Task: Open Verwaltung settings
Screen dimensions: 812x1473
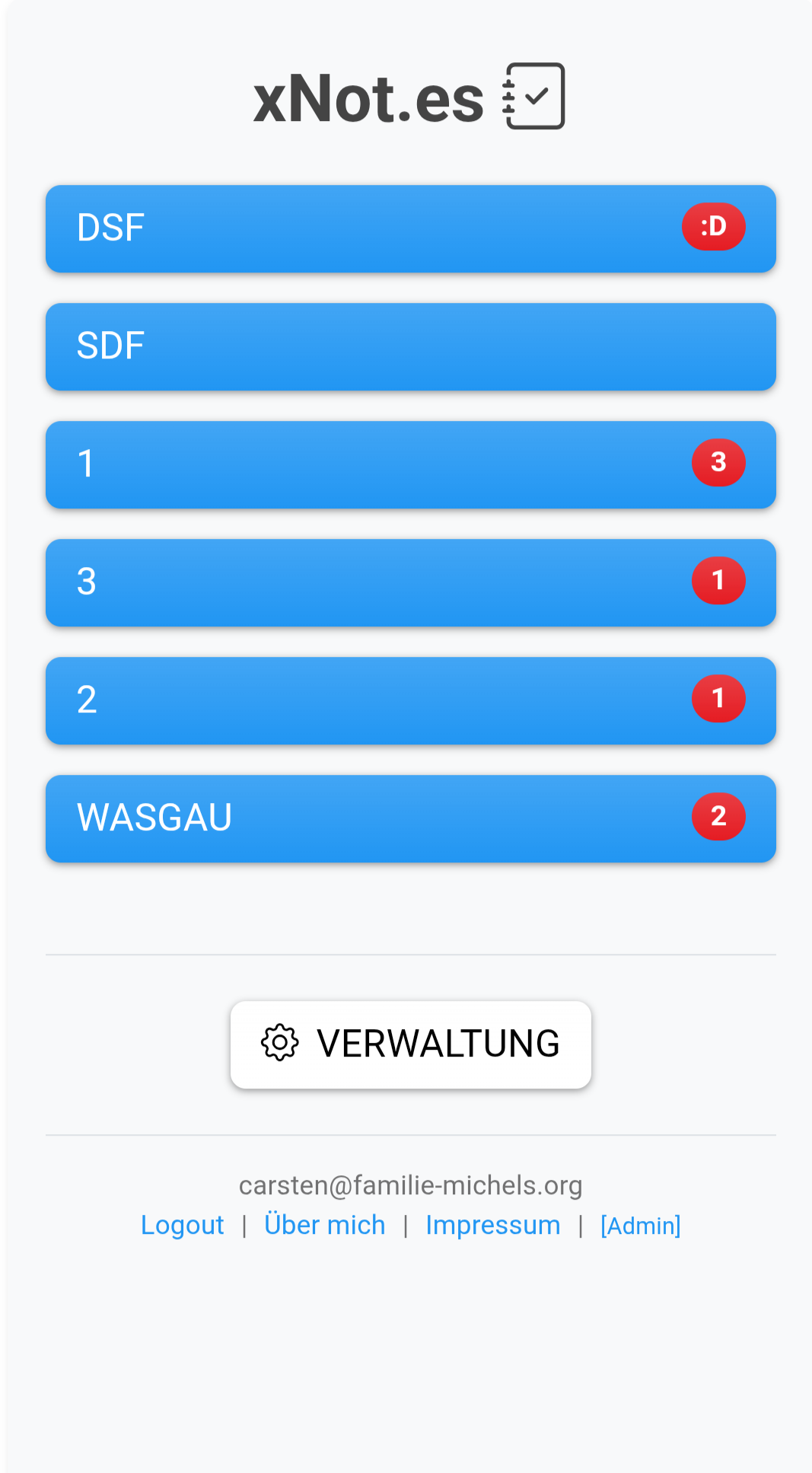Action: [x=410, y=1044]
